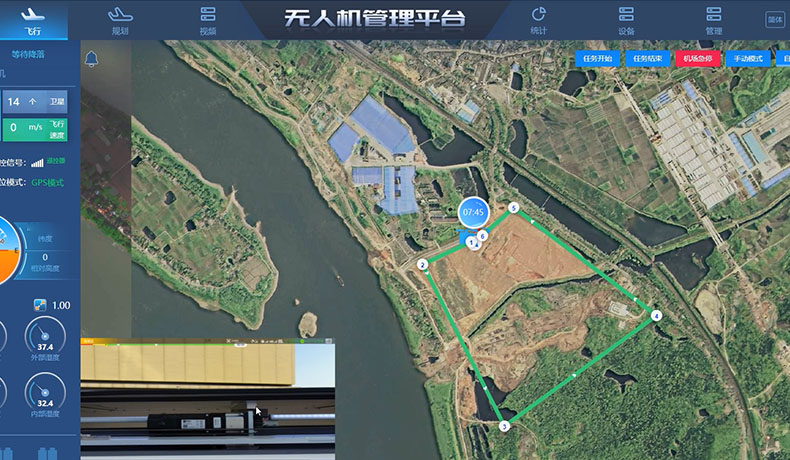790x460 pixels.
Task: Switch to the 设备 tab
Action: [626, 19]
